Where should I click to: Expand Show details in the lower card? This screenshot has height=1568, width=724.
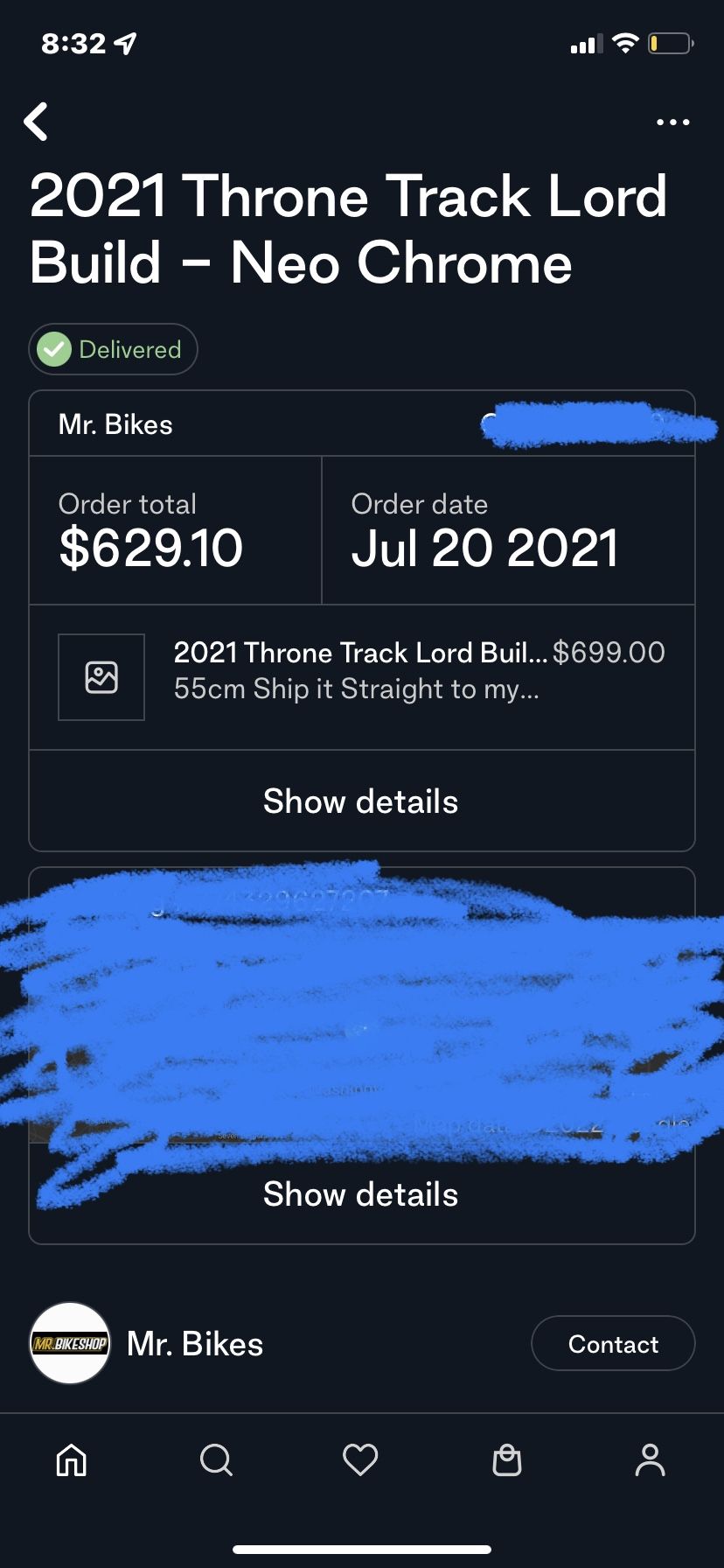pyautogui.click(x=361, y=1194)
